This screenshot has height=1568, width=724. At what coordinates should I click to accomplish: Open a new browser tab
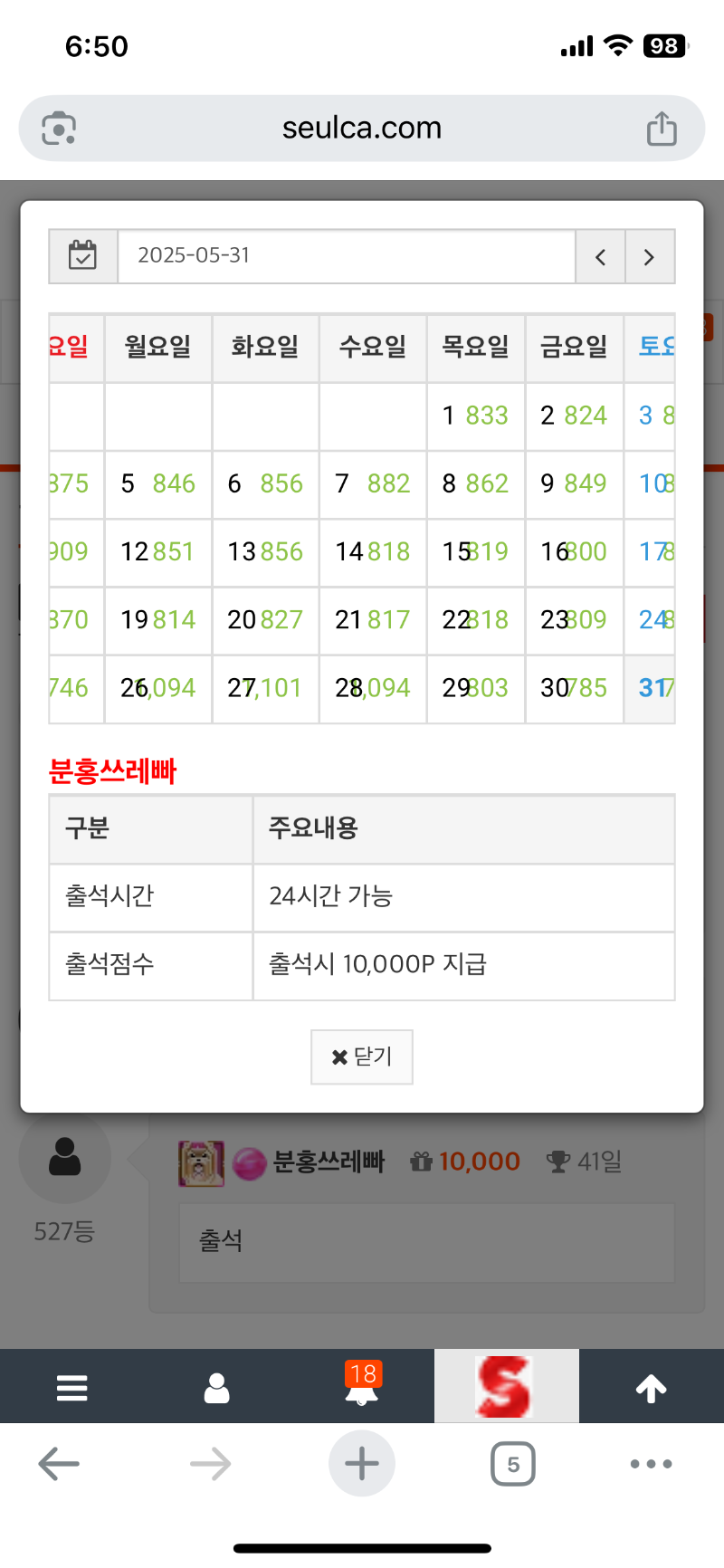[x=362, y=1464]
